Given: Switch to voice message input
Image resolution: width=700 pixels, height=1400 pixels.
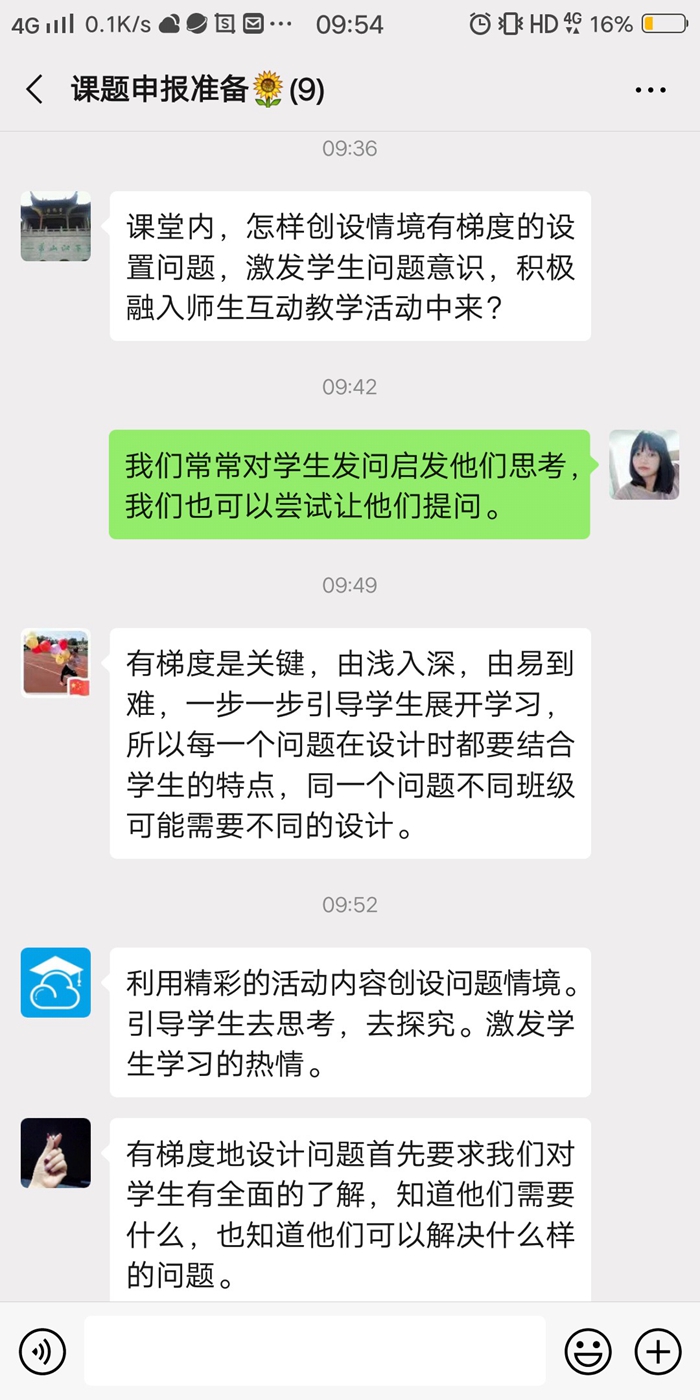Looking at the screenshot, I should tap(42, 1351).
